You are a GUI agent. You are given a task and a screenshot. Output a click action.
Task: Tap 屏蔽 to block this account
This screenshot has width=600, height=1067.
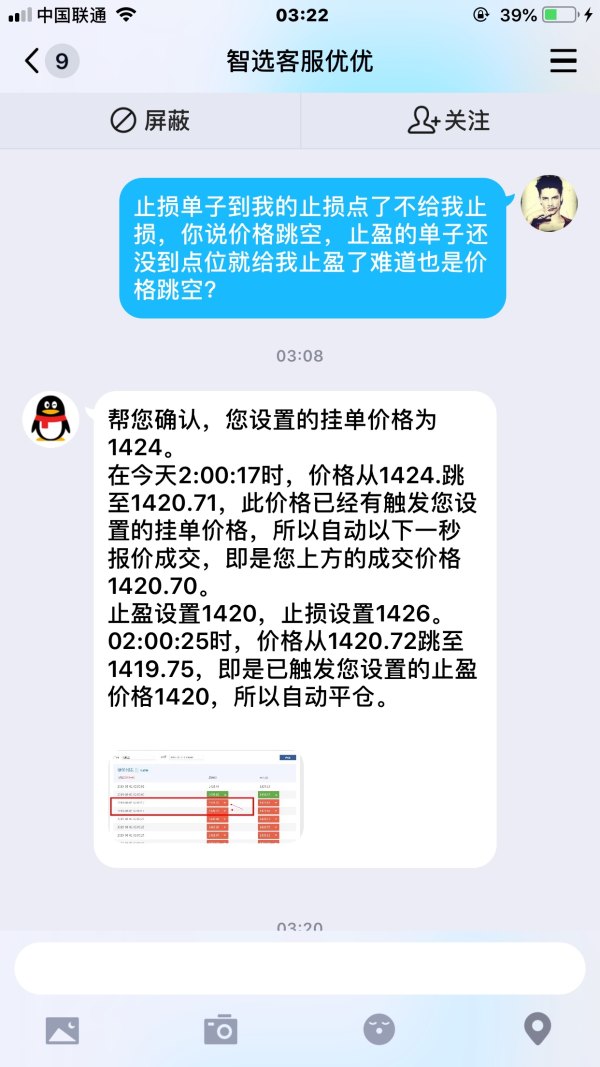point(150,121)
